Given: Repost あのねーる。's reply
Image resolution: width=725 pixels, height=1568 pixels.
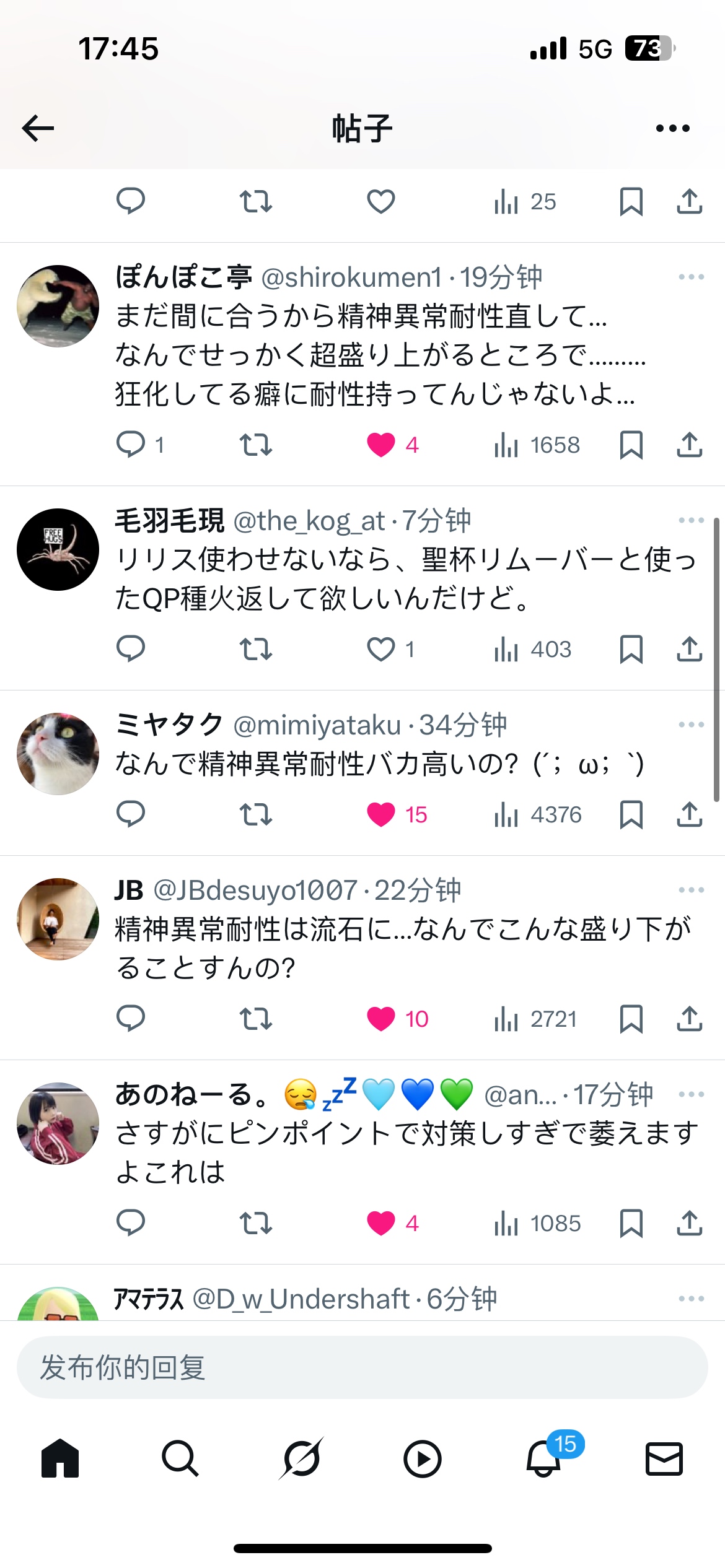Looking at the screenshot, I should tap(256, 1223).
